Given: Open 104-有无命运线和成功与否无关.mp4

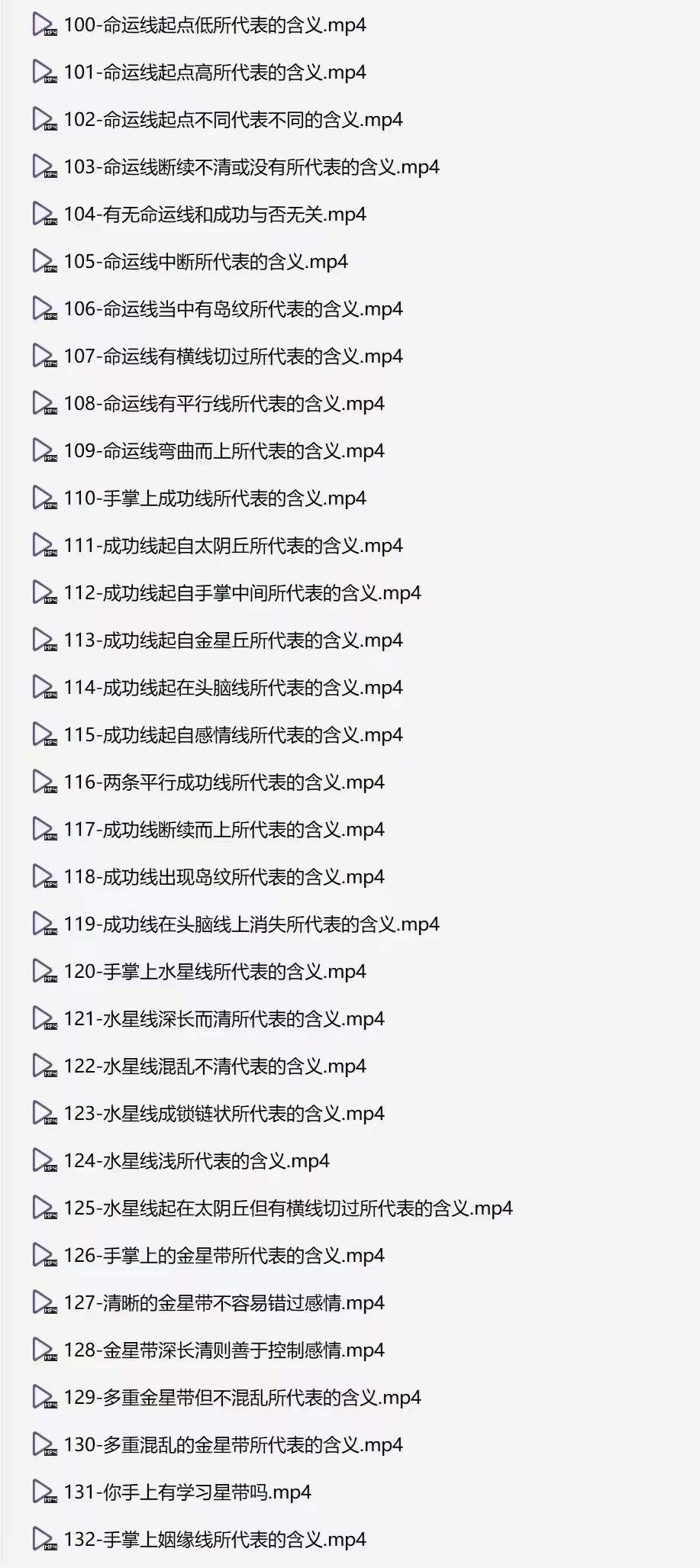Looking at the screenshot, I should 215,215.
